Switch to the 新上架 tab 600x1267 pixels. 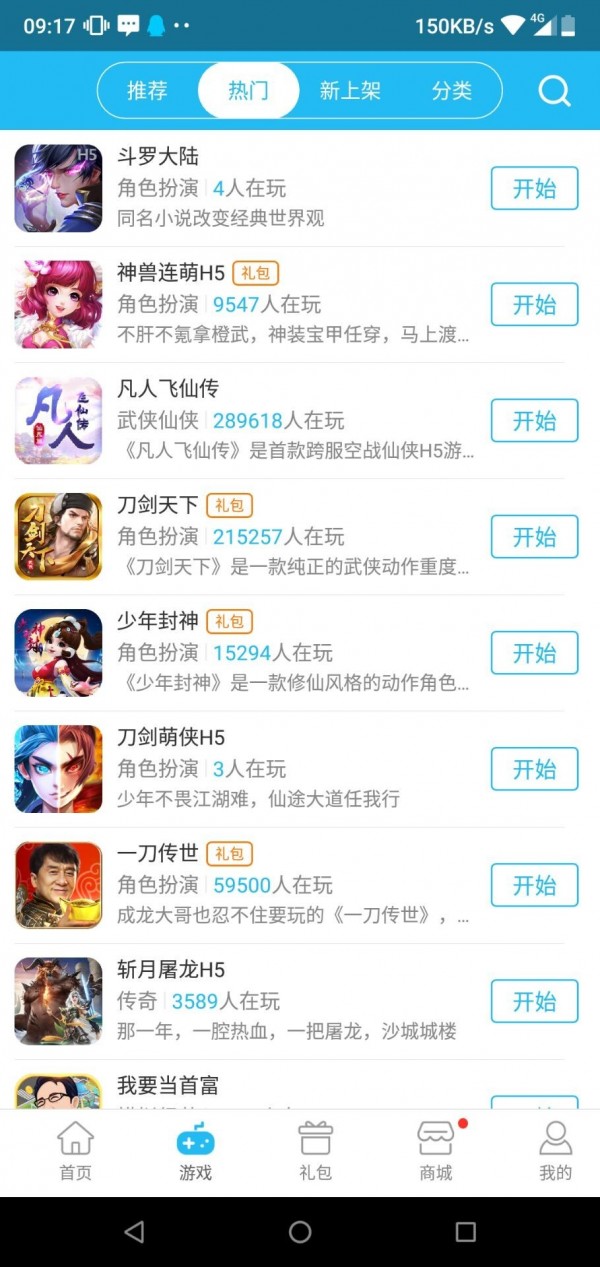[x=350, y=91]
